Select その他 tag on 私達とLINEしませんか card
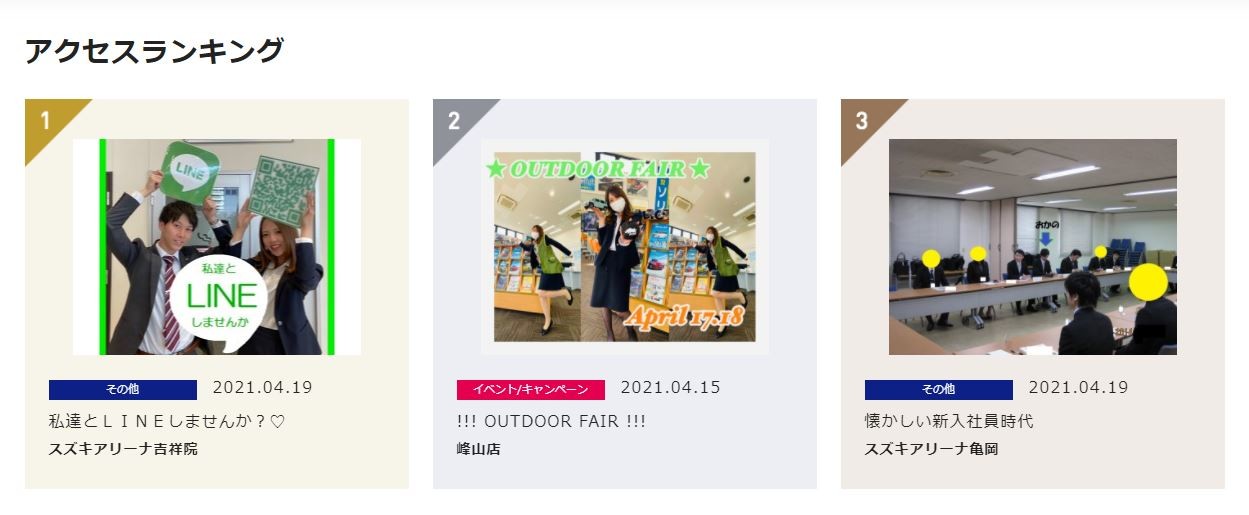Viewport: 1249px width, 515px height. pos(122,390)
